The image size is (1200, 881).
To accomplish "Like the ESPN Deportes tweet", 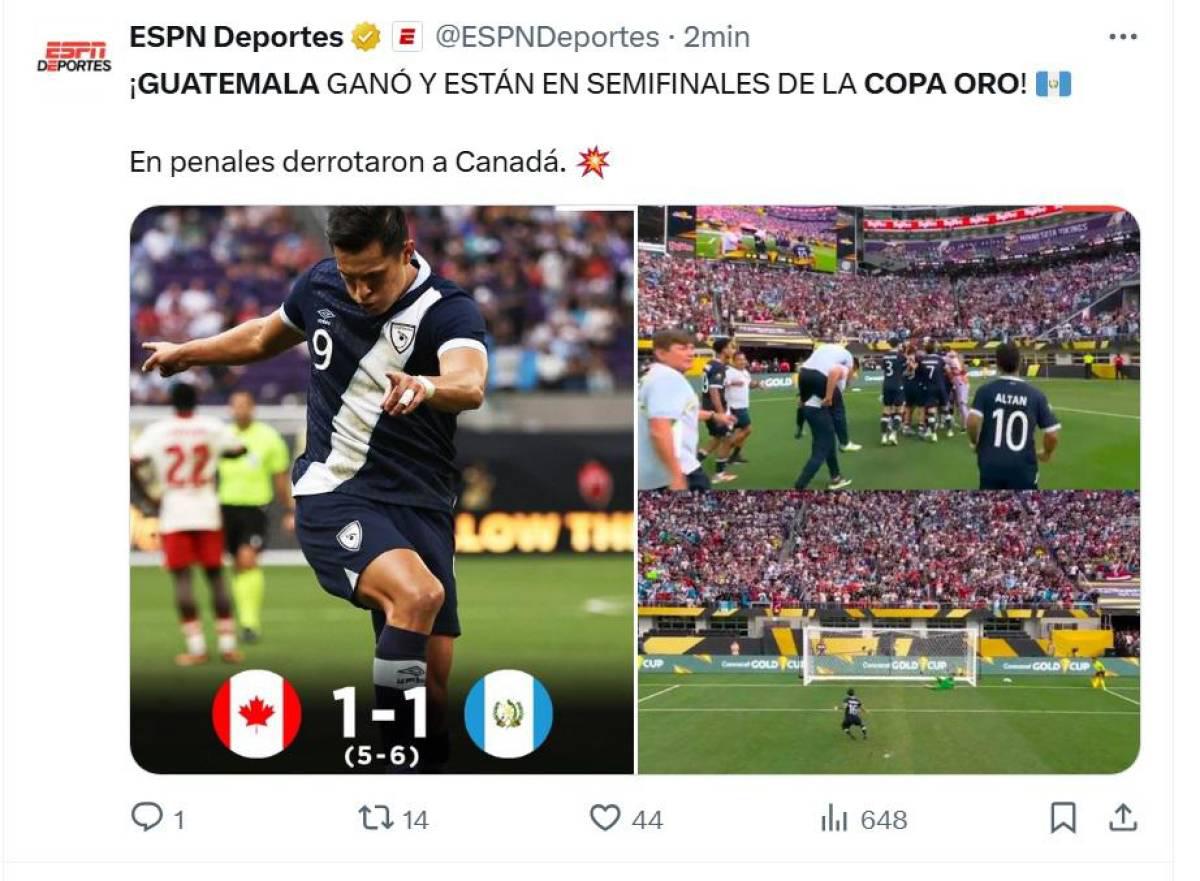I will 605,818.
